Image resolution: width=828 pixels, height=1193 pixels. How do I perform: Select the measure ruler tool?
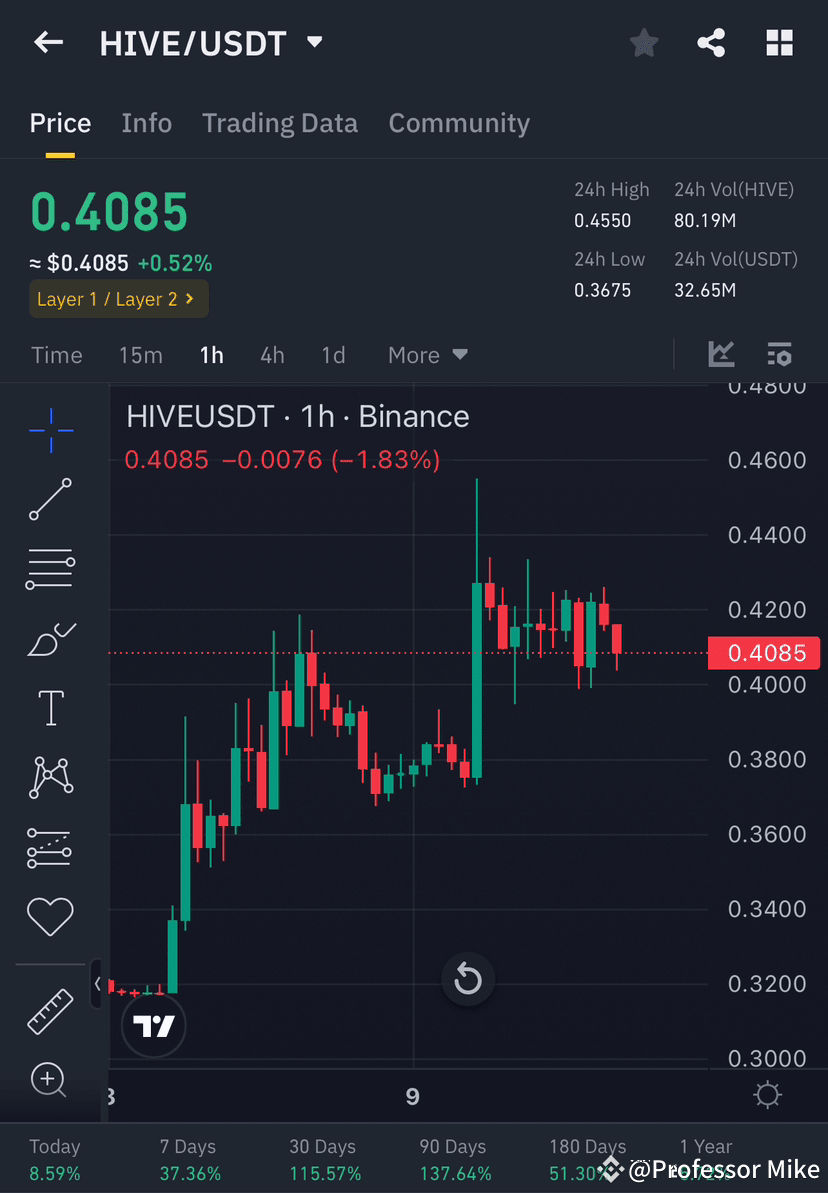point(50,1010)
